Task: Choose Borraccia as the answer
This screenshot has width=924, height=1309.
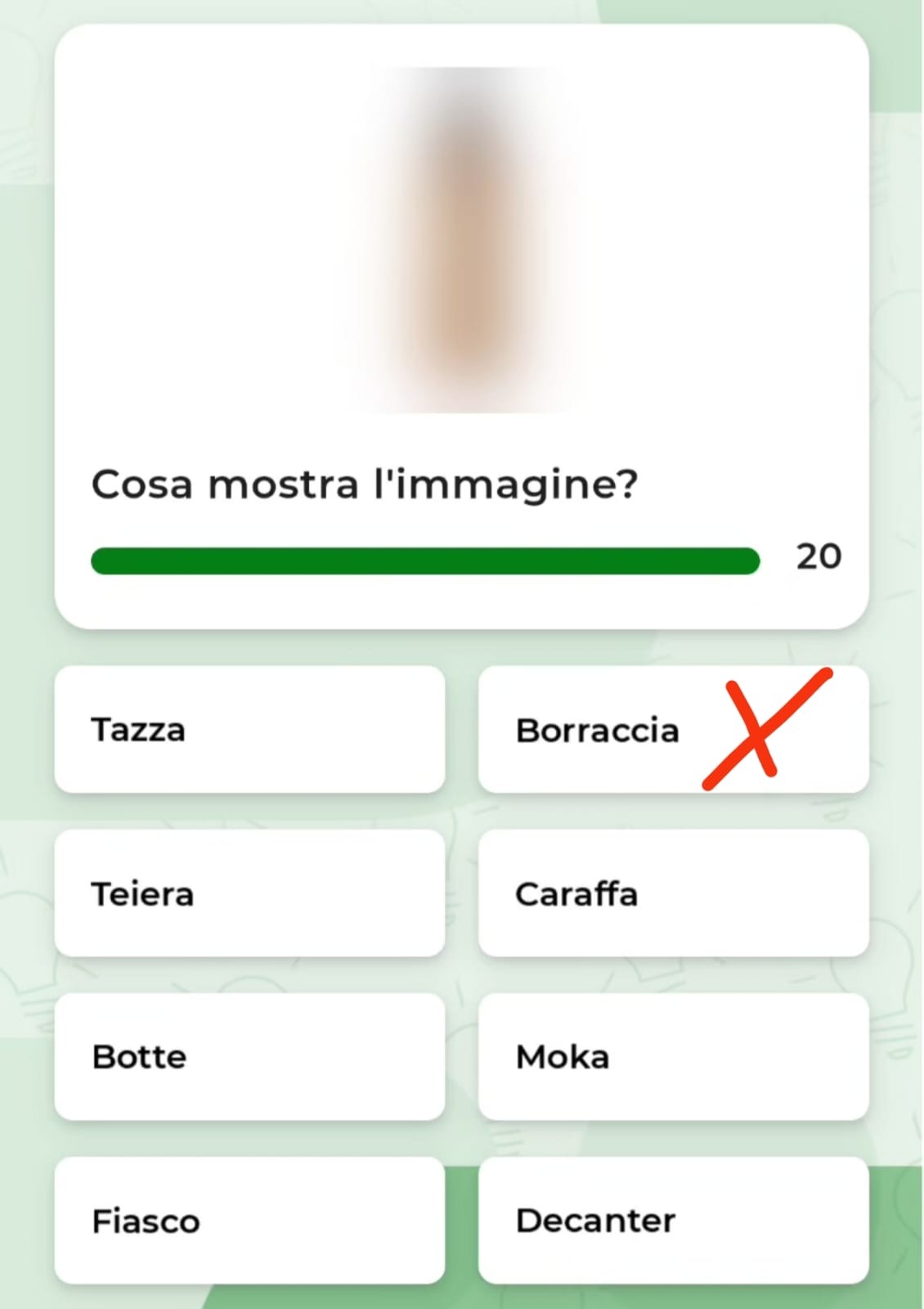Action: point(672,729)
